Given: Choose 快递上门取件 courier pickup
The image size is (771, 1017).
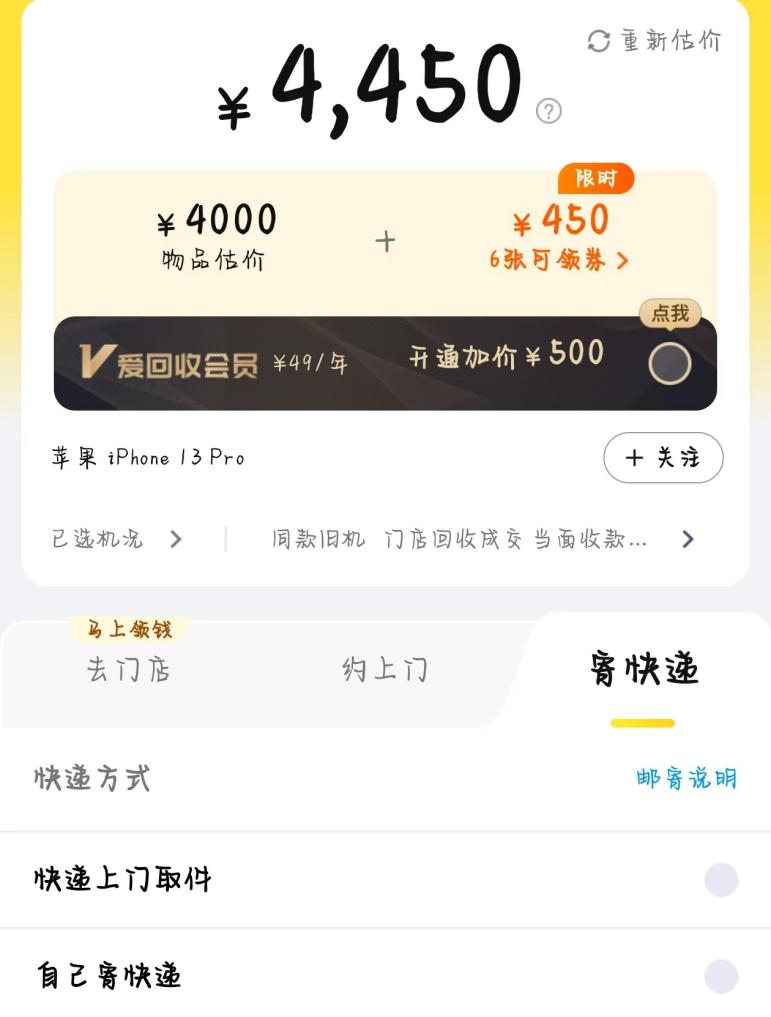Looking at the screenshot, I should tap(721, 880).
